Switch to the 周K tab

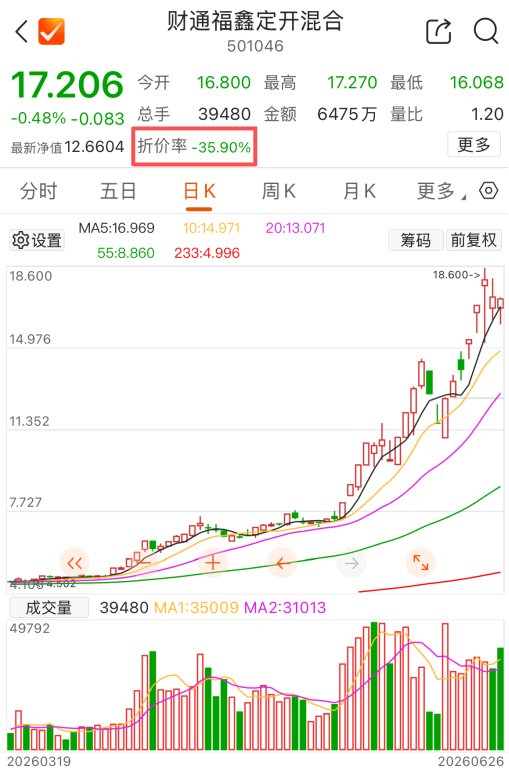tap(278, 191)
